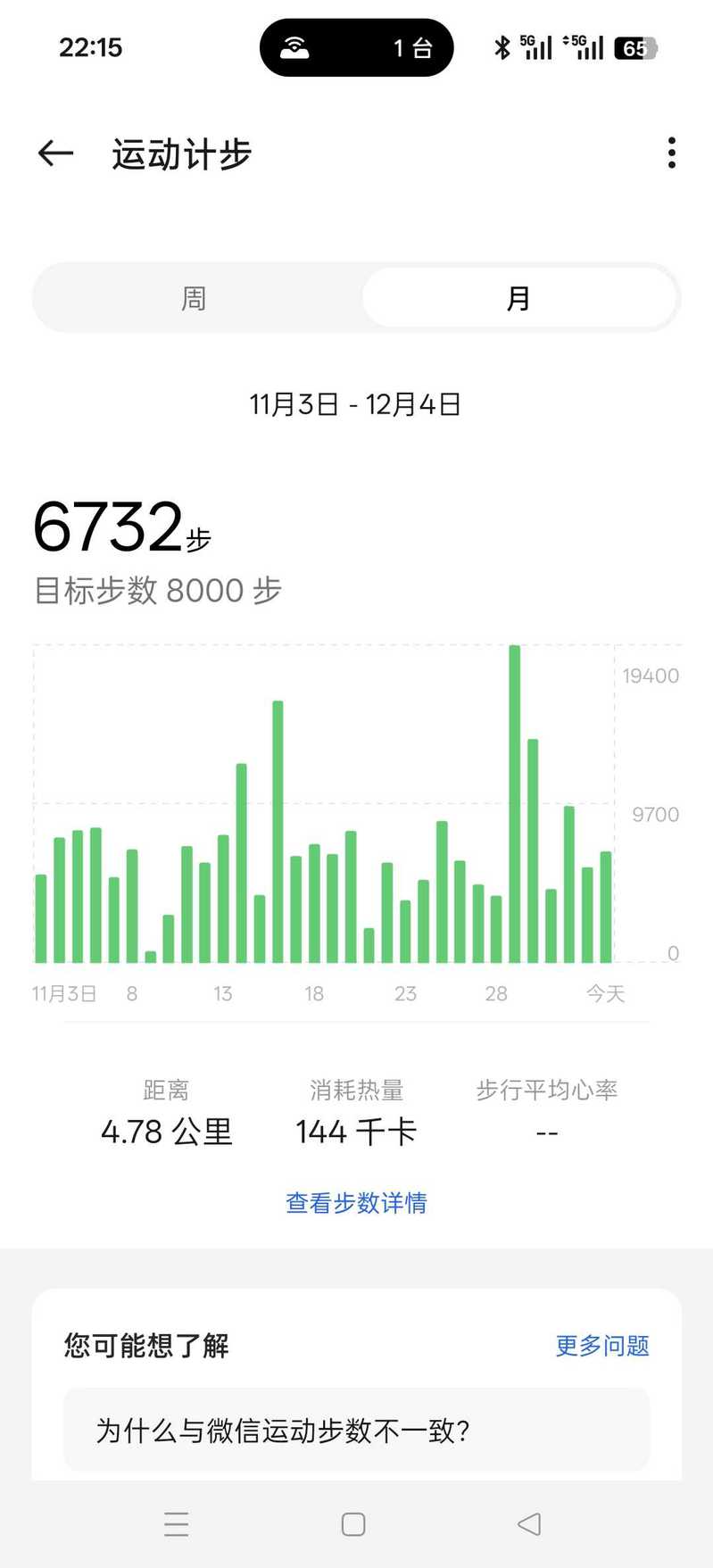Open 查看步数详情 link

356,1203
